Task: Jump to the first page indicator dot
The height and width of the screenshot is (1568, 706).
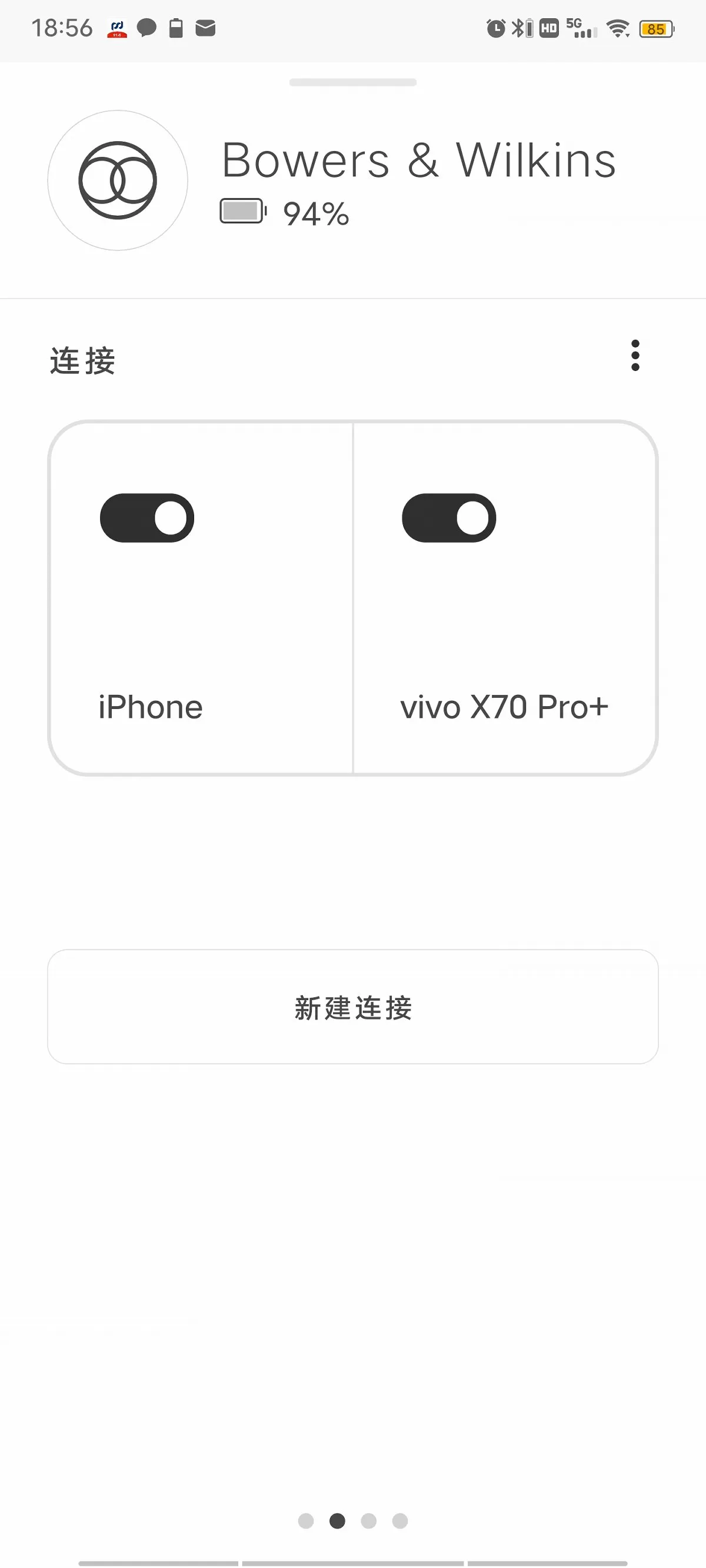Action: (x=306, y=1520)
